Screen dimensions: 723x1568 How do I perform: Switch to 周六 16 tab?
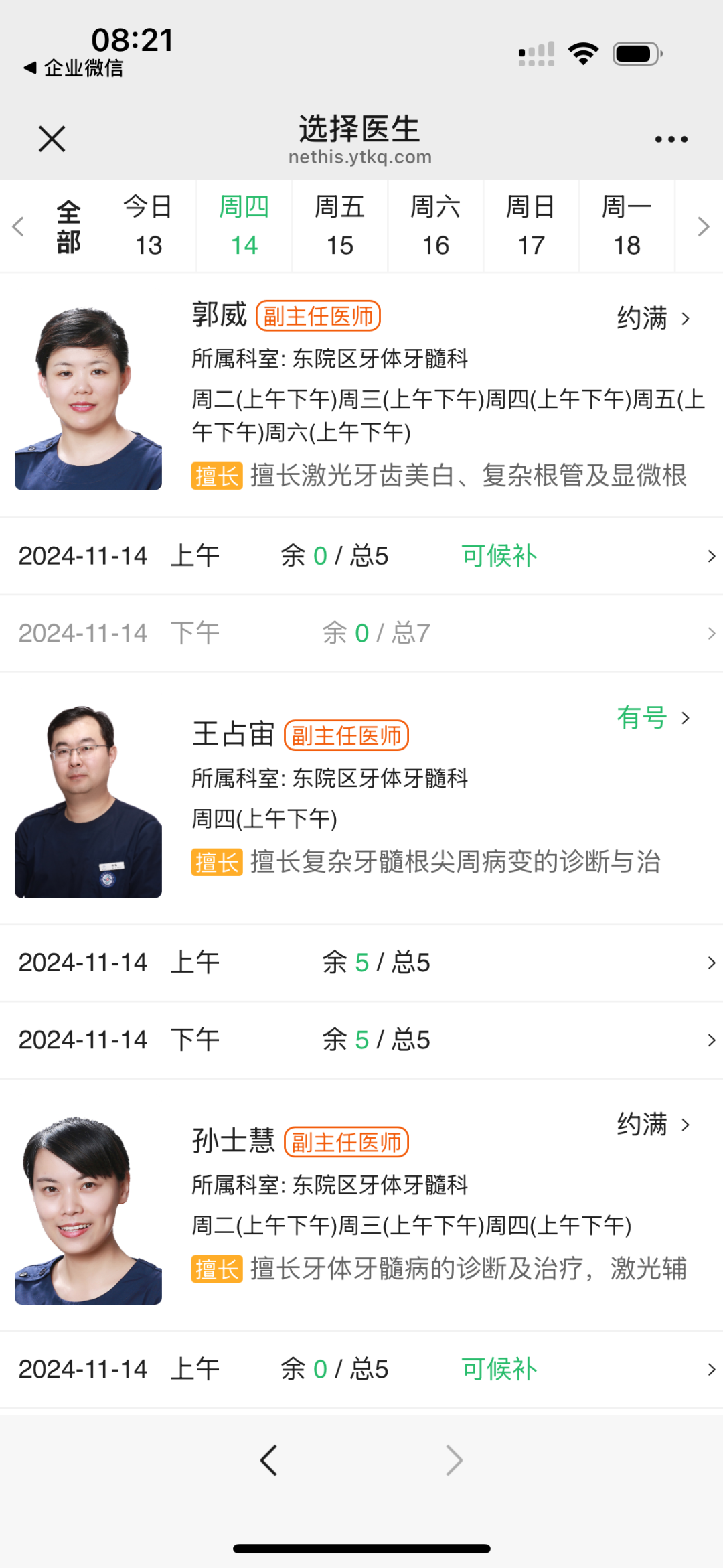[x=435, y=226]
